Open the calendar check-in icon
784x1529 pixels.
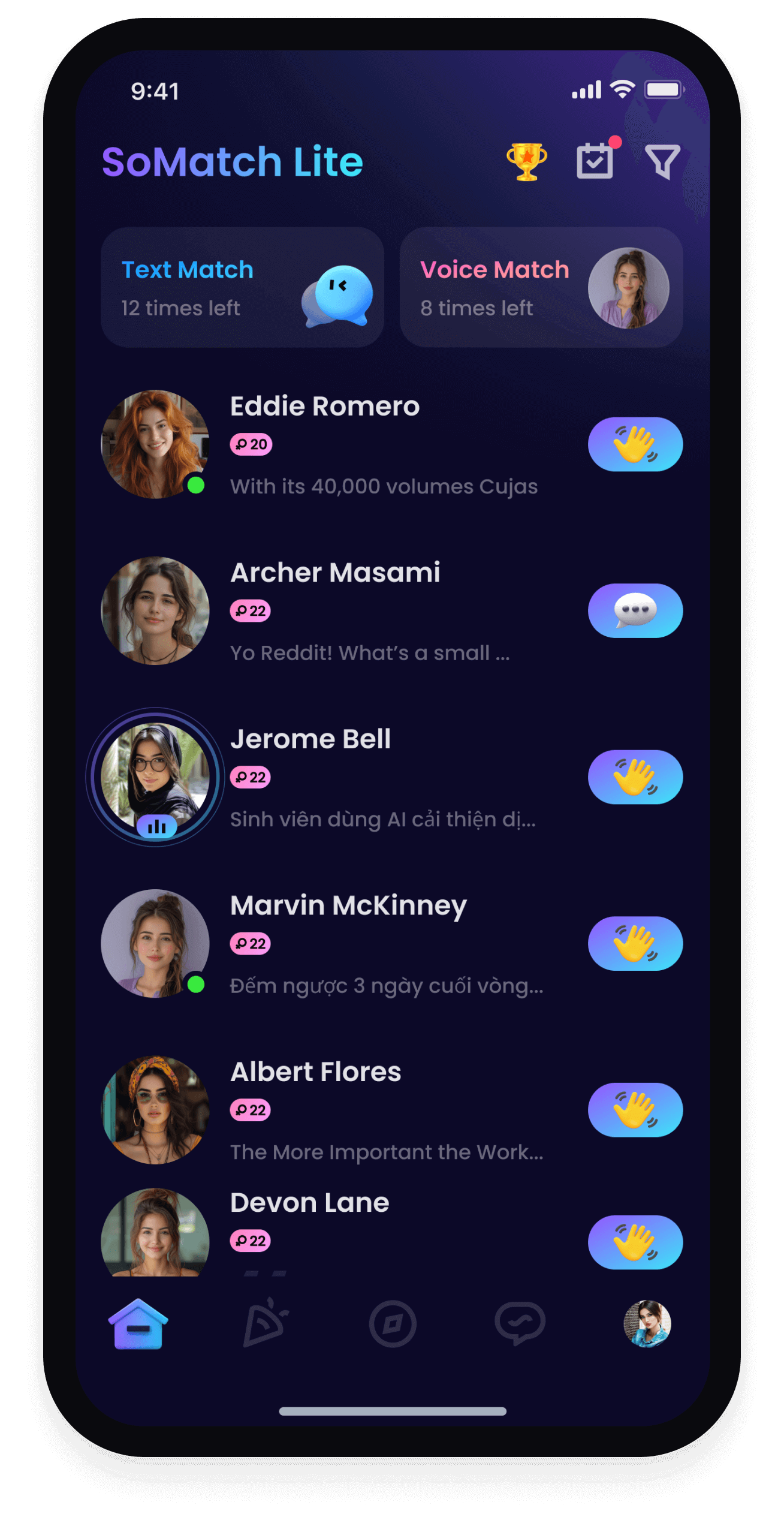click(595, 161)
